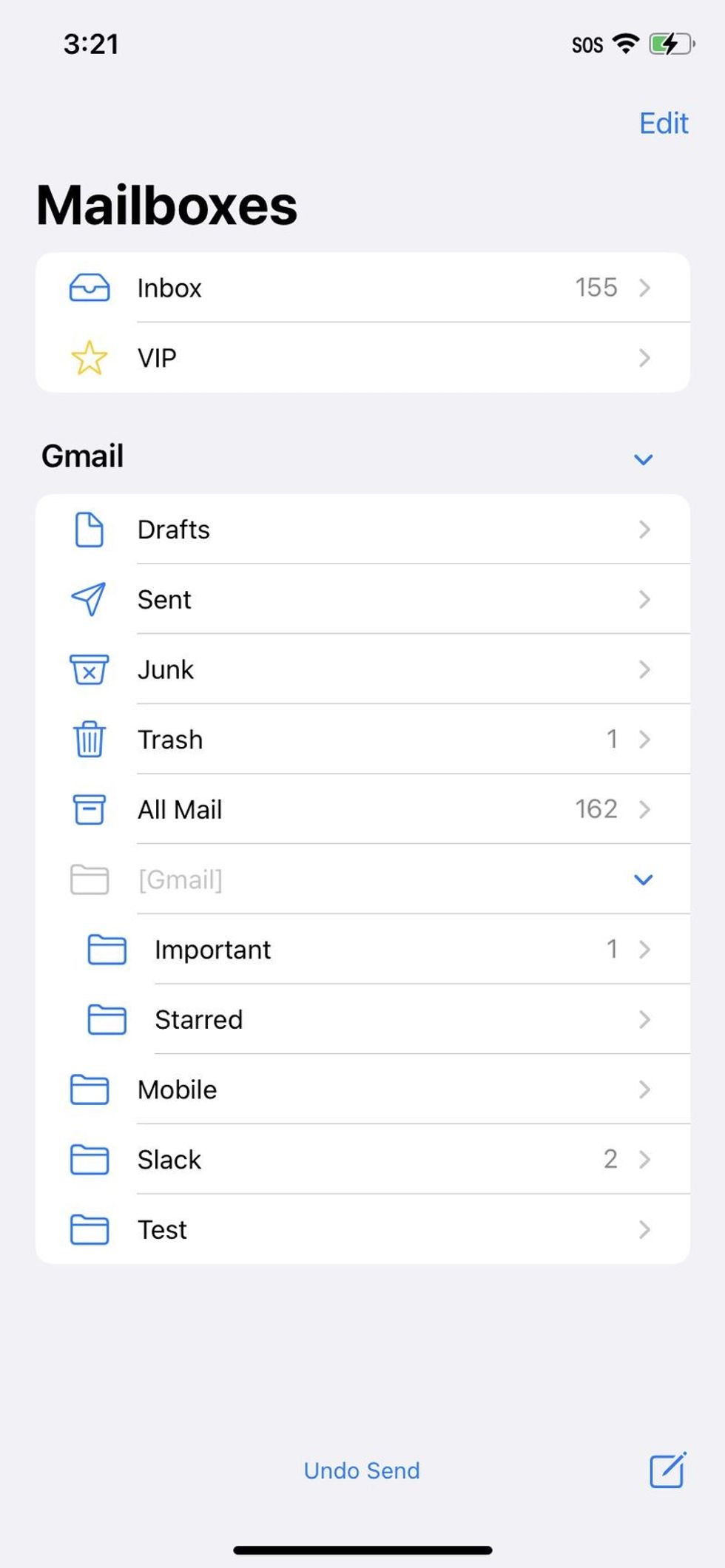This screenshot has height=1568, width=725.
Task: Tap Edit to modify mailboxes
Action: 663,123
